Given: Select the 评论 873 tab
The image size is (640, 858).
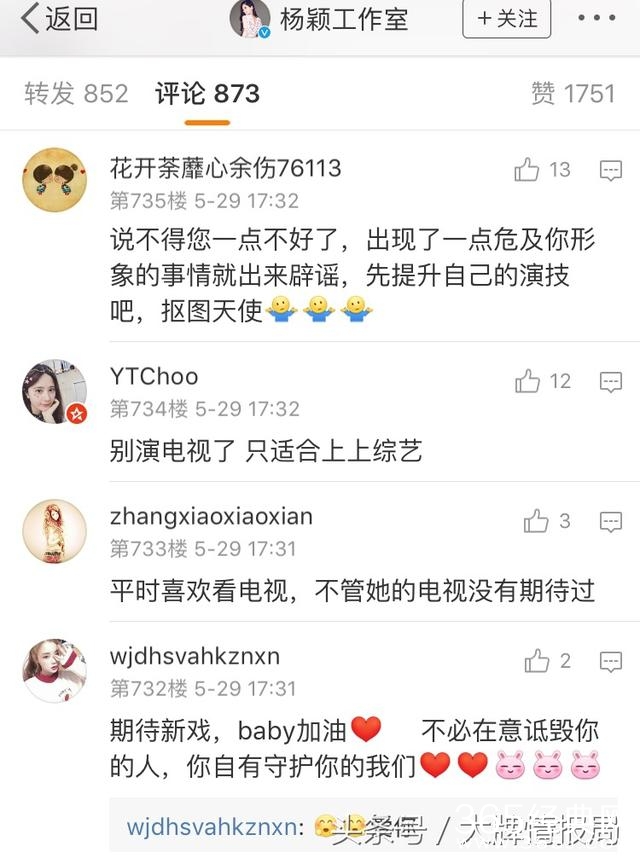Looking at the screenshot, I should click(207, 94).
